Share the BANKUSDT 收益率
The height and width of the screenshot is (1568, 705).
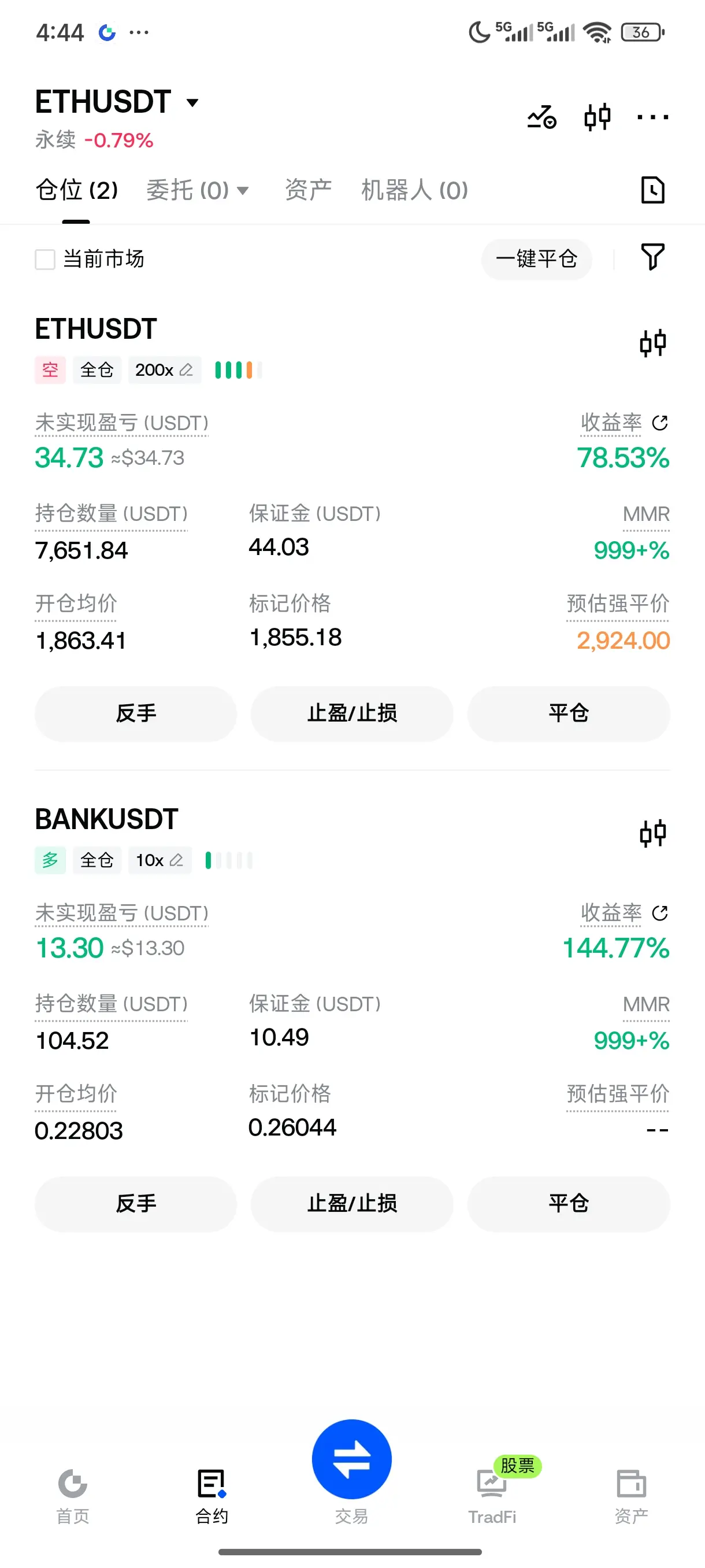pos(660,913)
